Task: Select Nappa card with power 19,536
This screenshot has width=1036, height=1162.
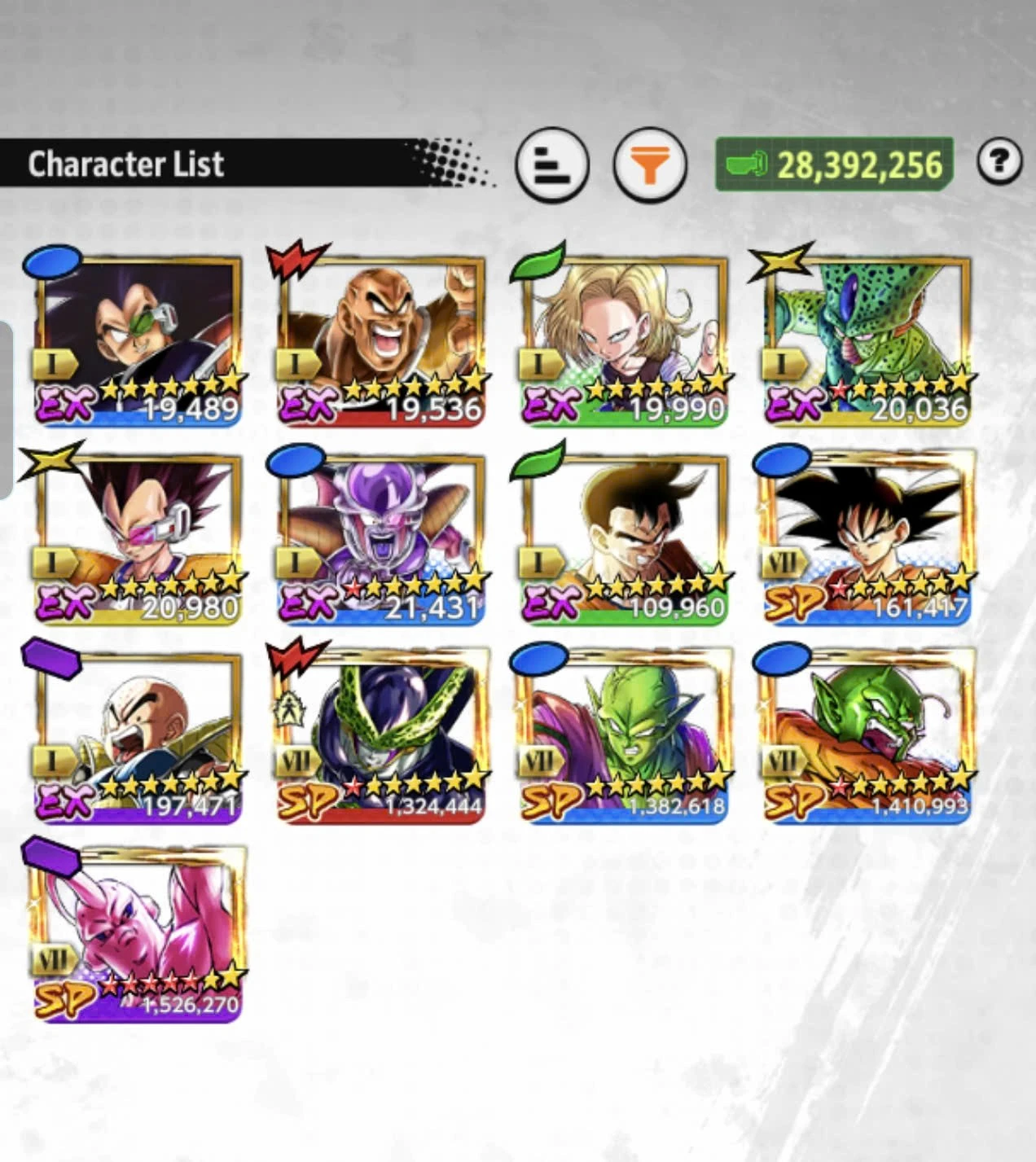Action: 381,338
